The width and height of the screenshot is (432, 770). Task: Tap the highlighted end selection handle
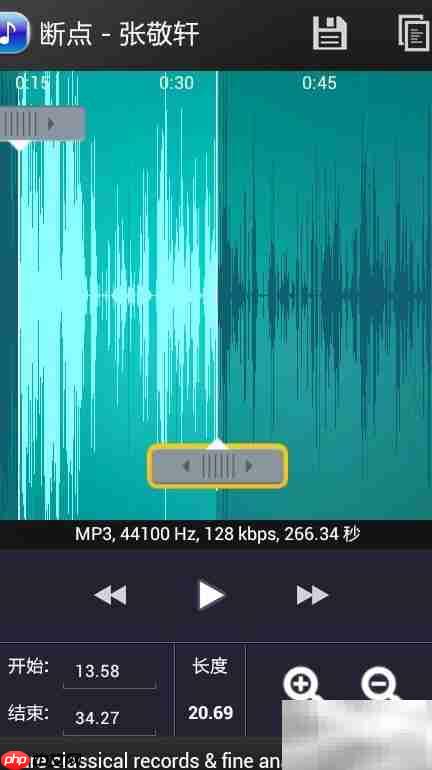click(217, 466)
